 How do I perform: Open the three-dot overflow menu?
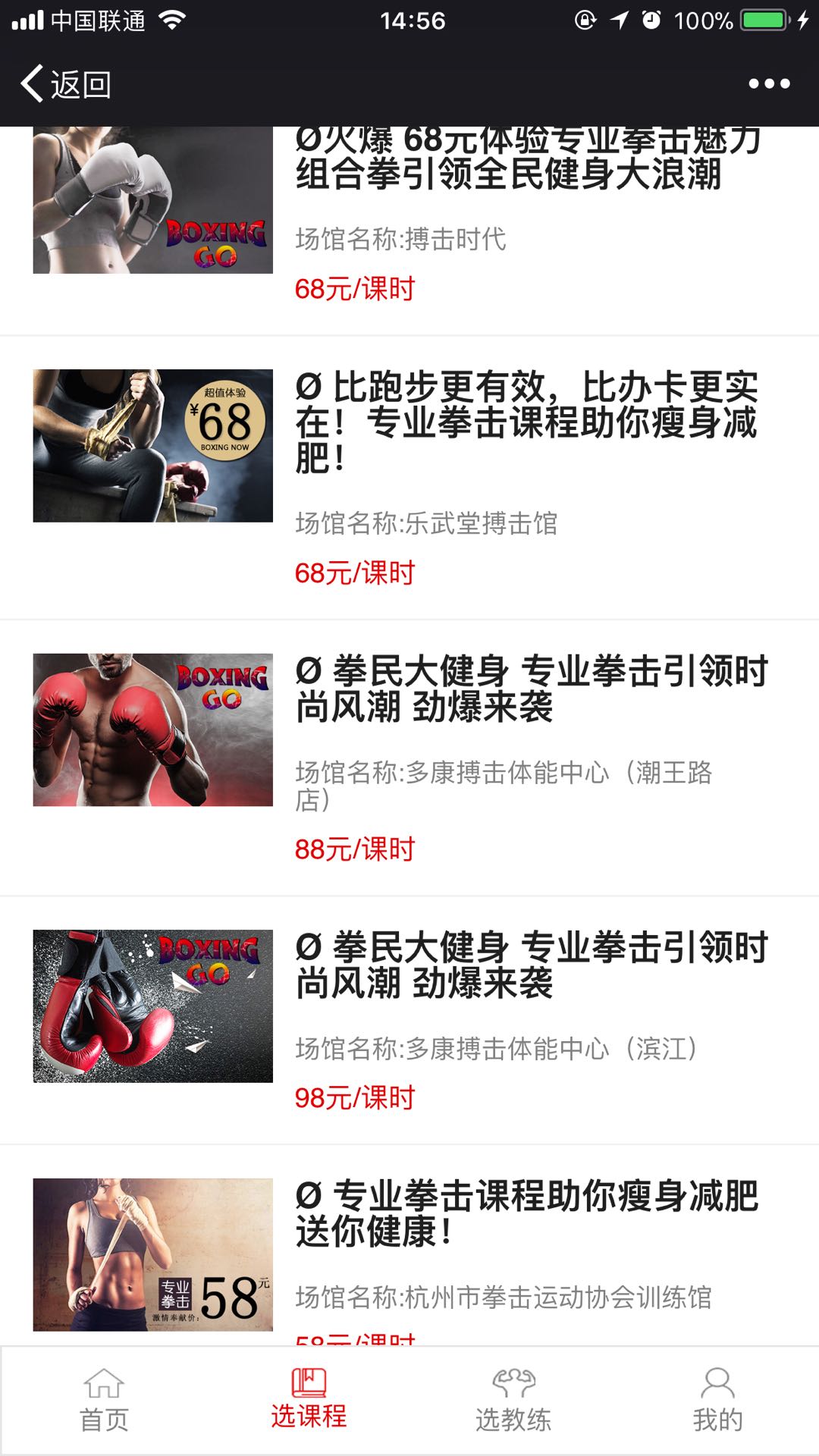click(769, 84)
